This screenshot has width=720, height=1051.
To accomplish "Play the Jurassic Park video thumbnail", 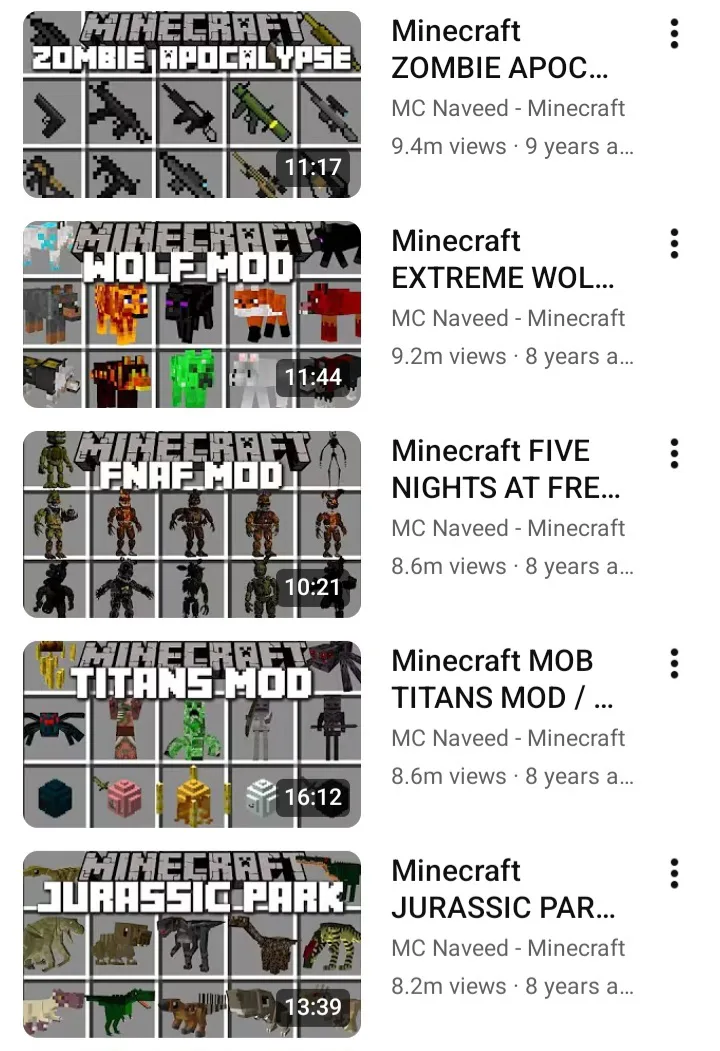I will tap(191, 944).
